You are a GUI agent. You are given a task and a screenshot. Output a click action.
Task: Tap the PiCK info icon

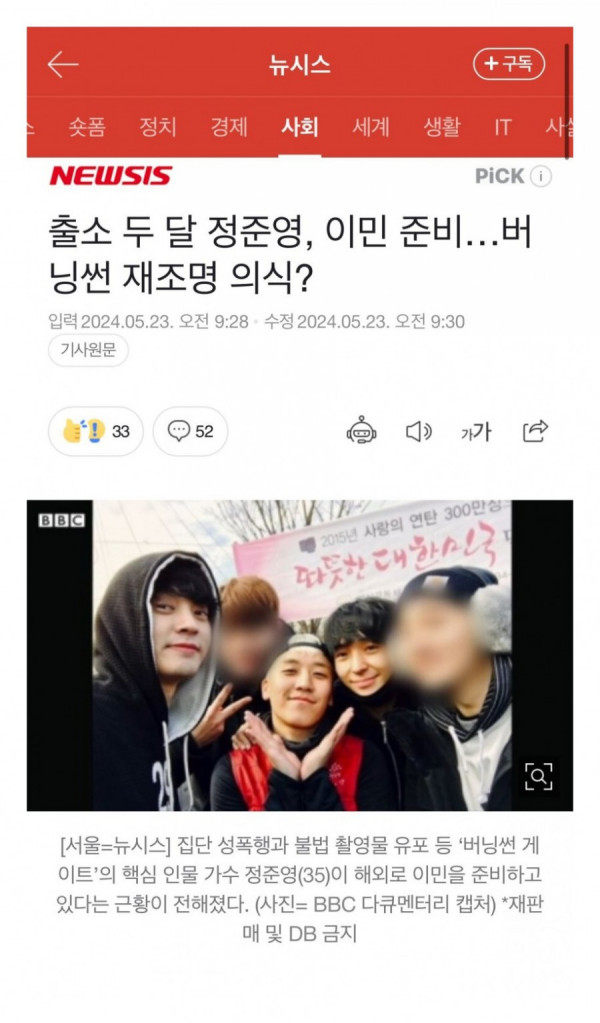(x=540, y=176)
